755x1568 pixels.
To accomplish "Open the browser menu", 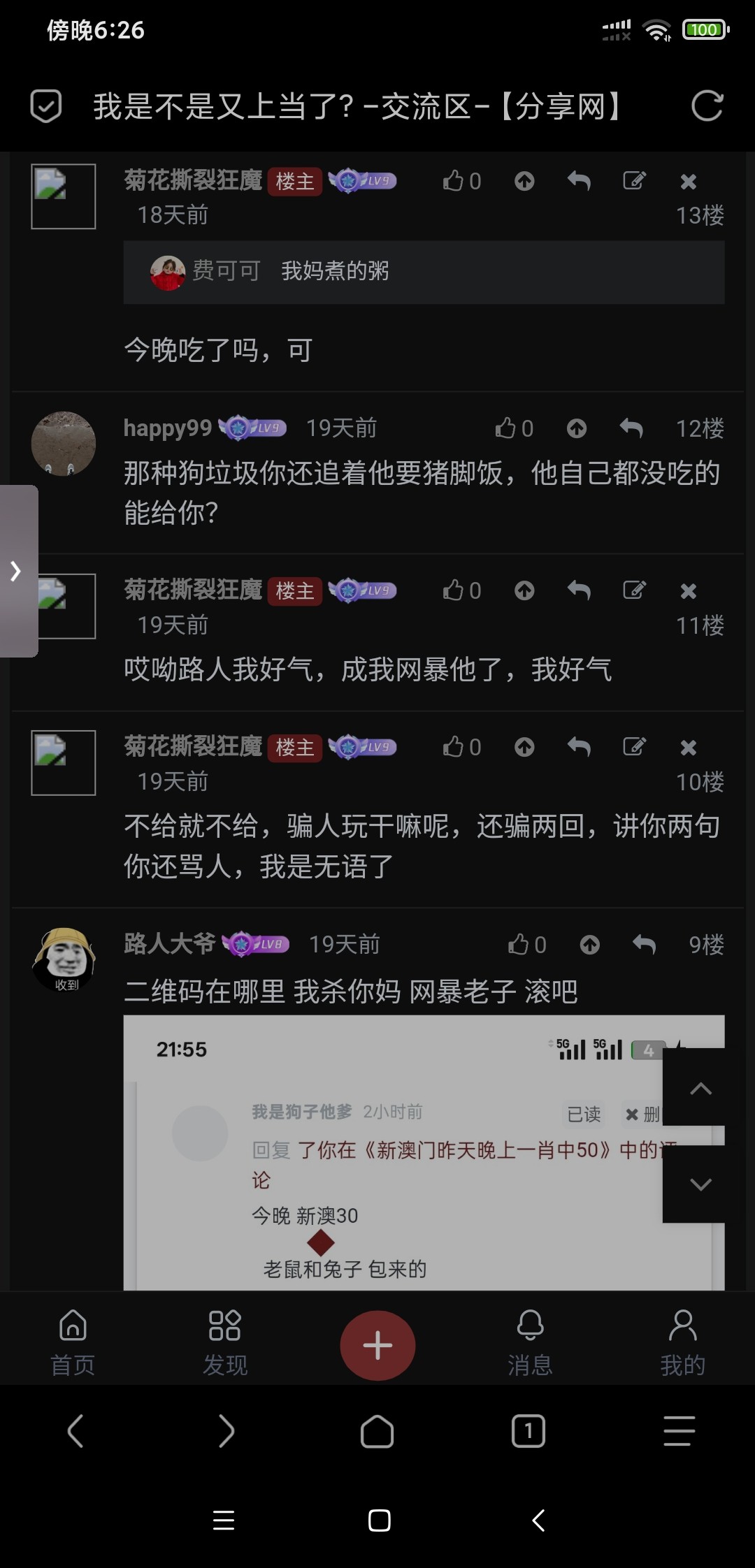I will pos(679,1431).
